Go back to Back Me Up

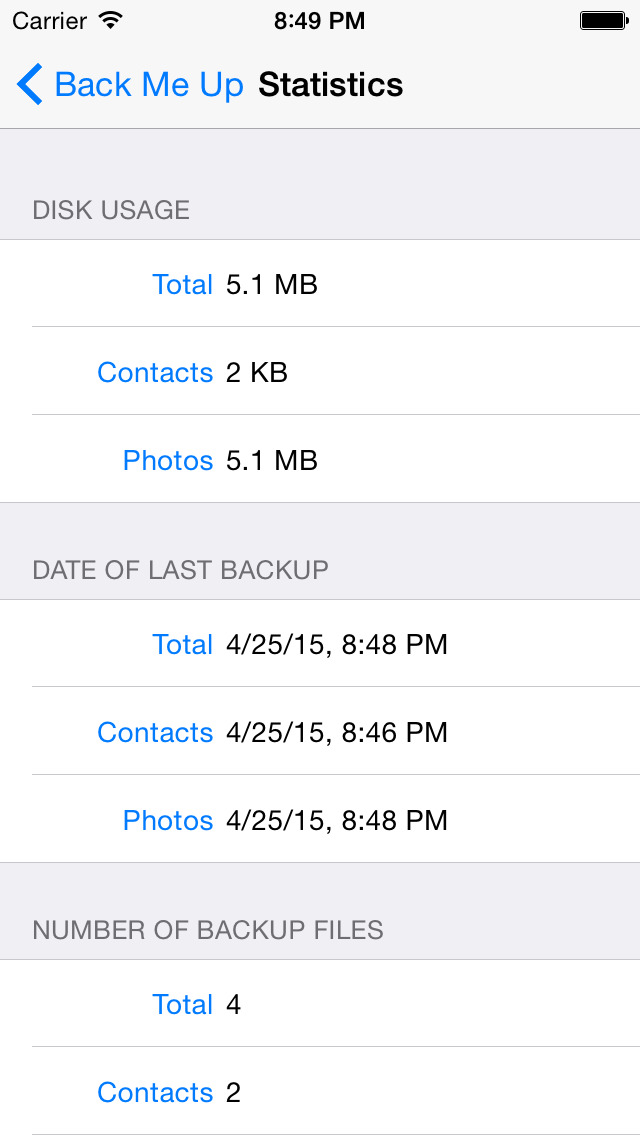coord(130,85)
